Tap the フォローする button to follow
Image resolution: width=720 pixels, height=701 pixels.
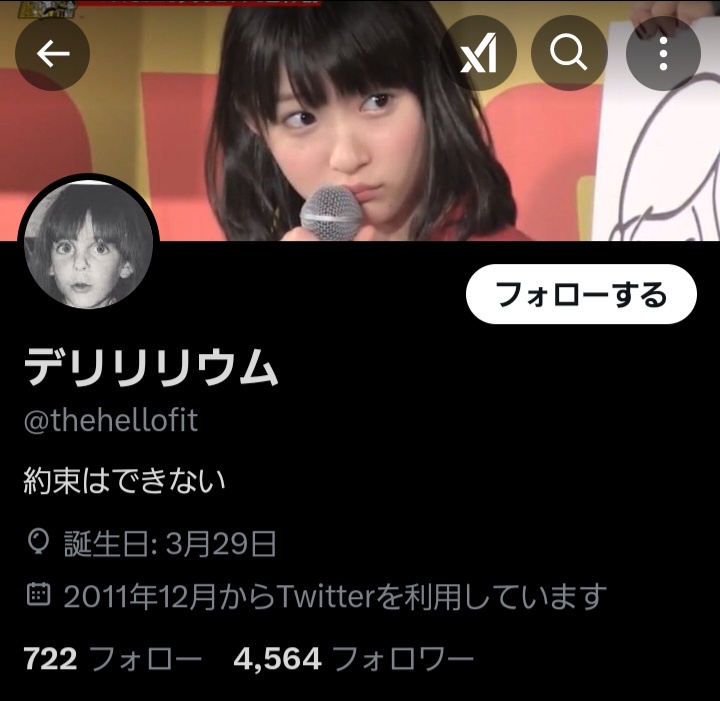581,296
